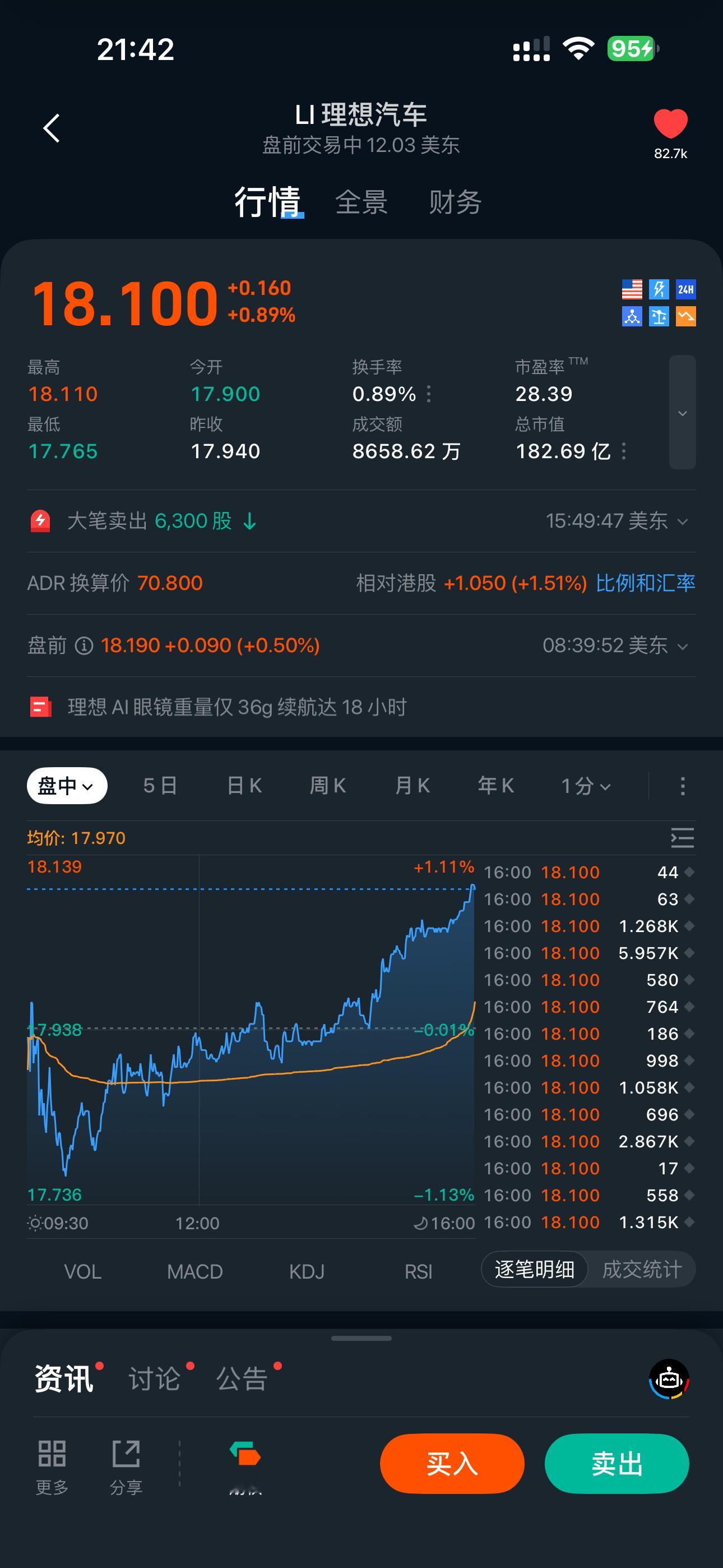Open the 盘中 session dropdown
Screen dimensions: 723x1568
(x=67, y=786)
